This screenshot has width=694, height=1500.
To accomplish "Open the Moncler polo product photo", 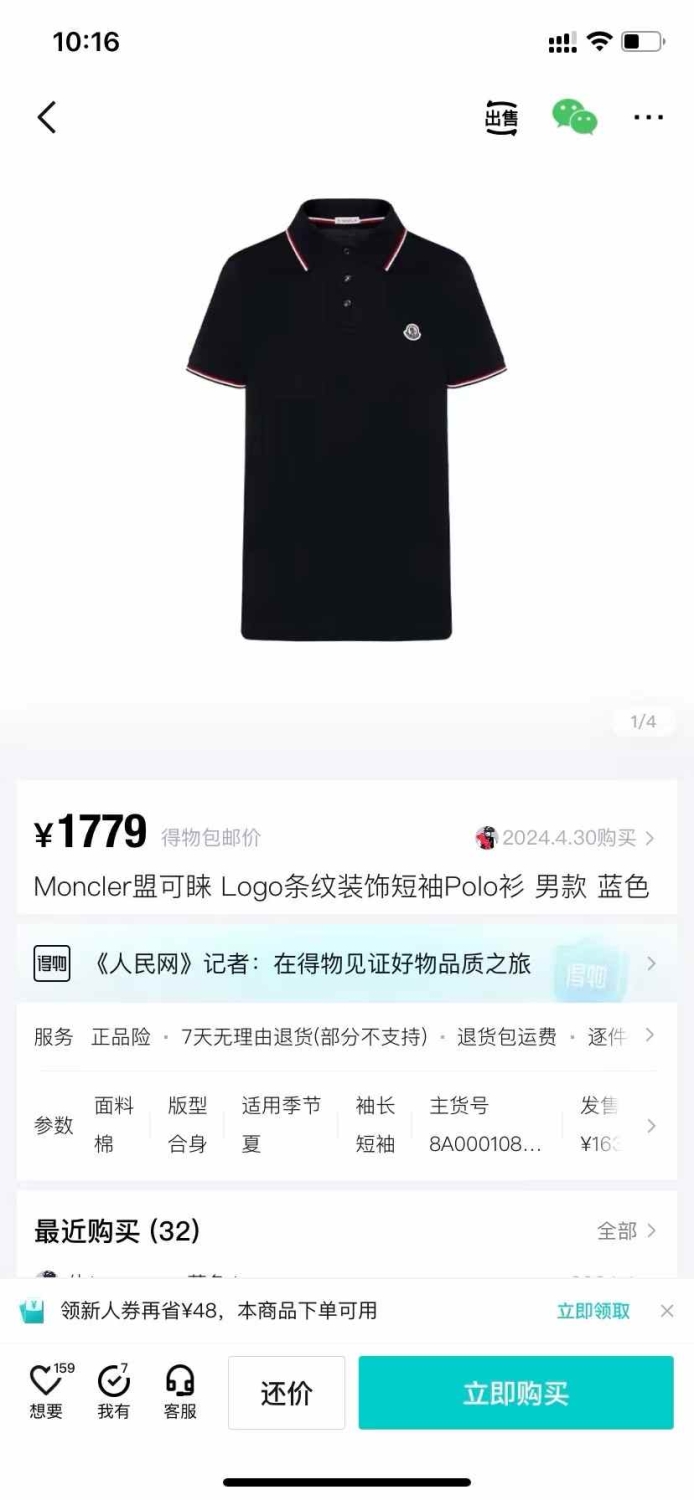I will tap(347, 419).
